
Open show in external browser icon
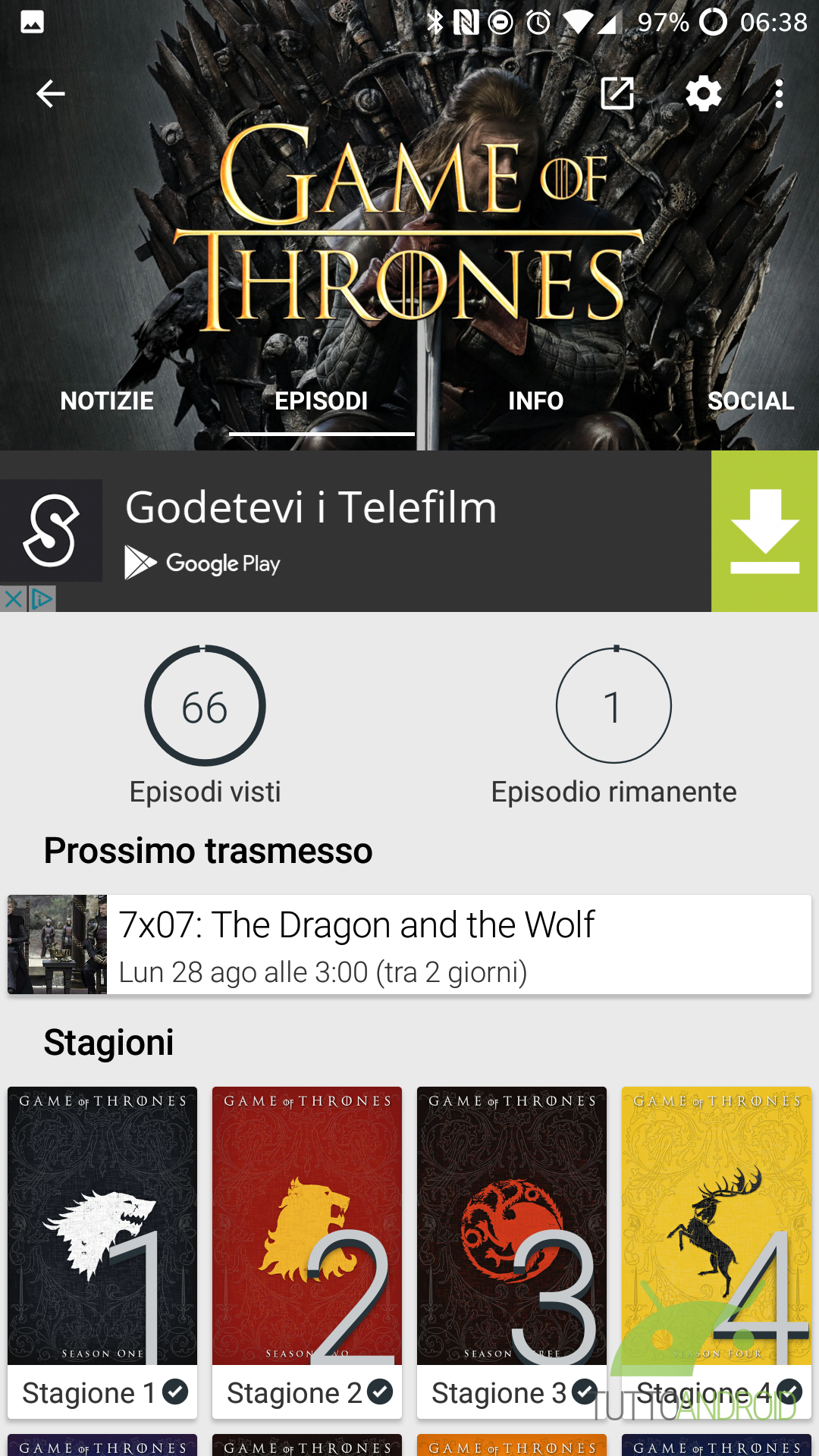click(617, 94)
